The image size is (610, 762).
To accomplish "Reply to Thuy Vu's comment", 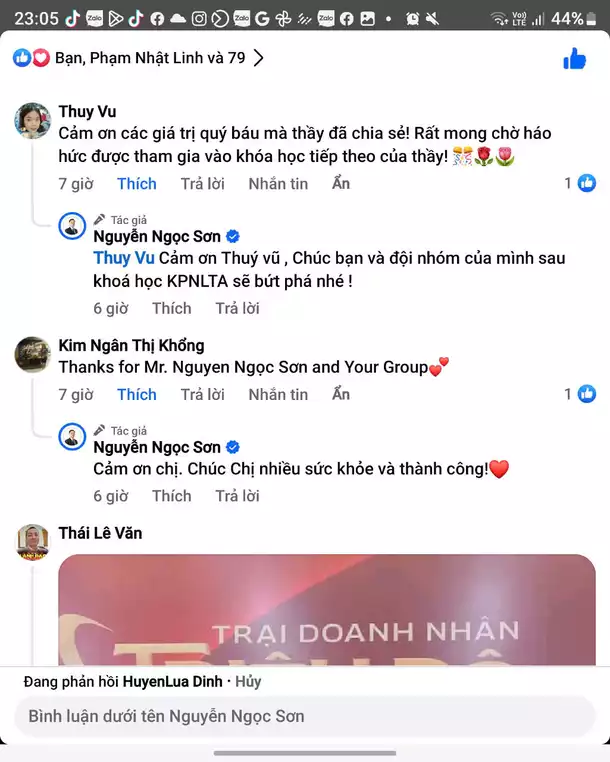I will click(202, 183).
